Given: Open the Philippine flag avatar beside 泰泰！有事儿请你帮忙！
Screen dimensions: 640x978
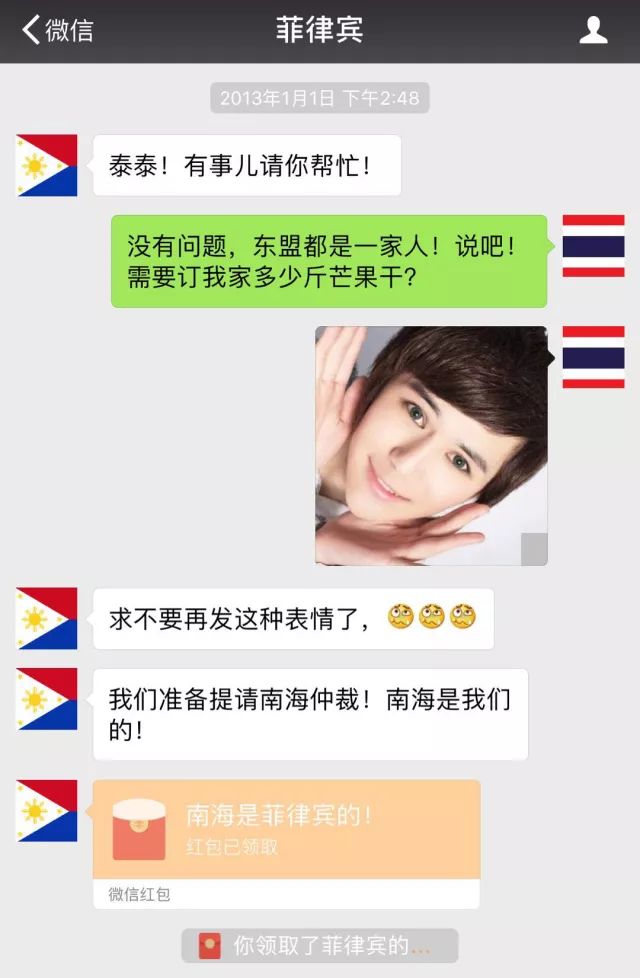Looking at the screenshot, I should [x=47, y=165].
